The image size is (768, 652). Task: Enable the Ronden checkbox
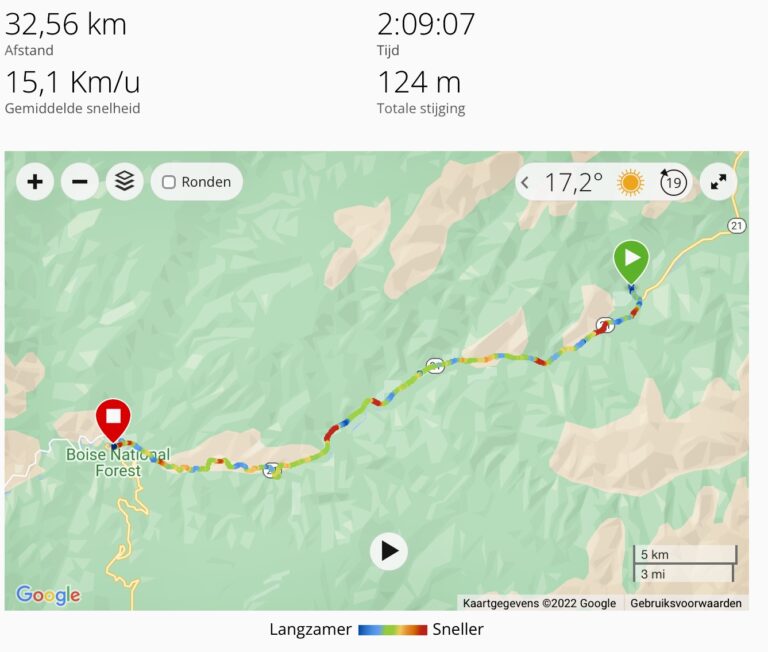pos(169,182)
